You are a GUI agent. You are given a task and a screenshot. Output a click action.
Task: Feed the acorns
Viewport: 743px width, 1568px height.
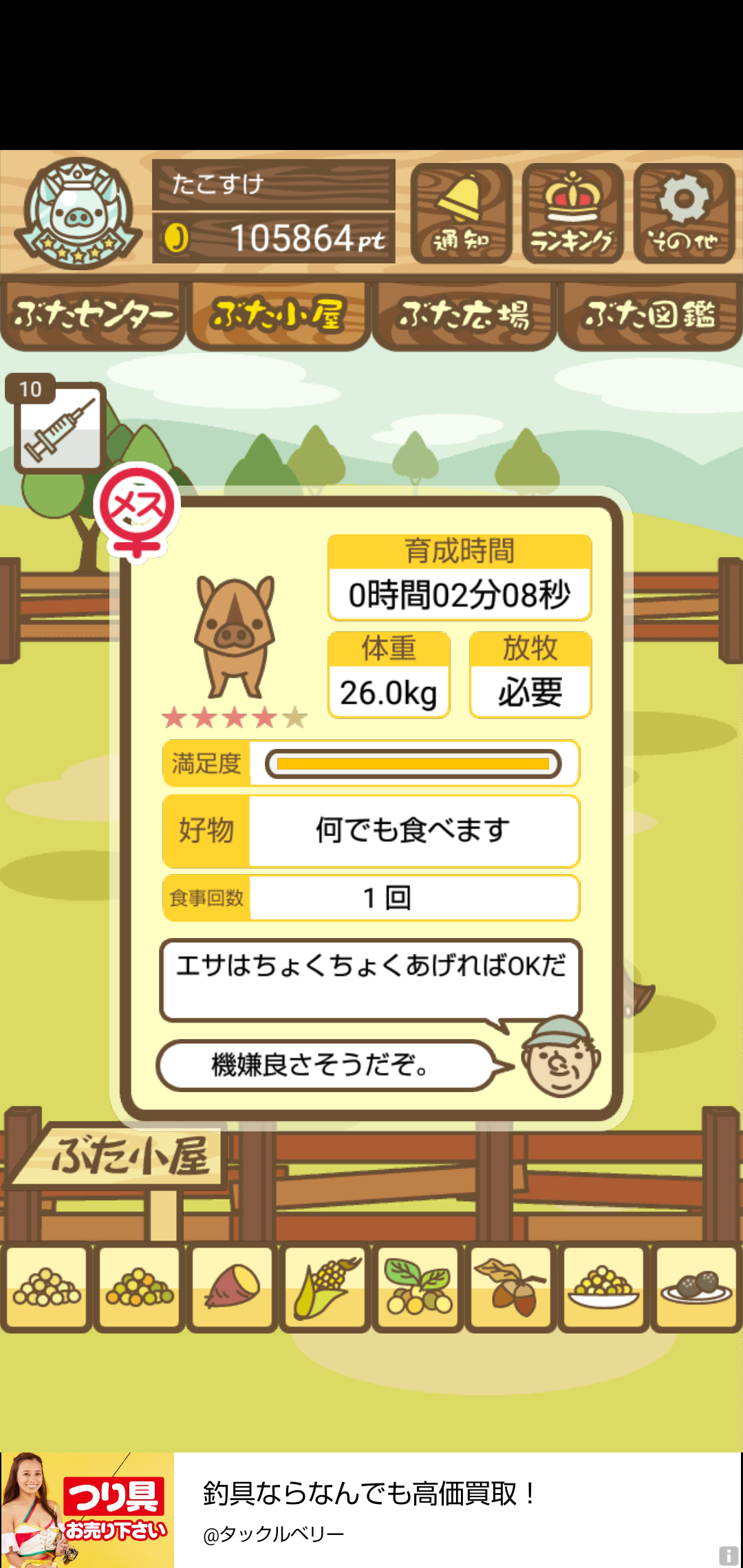click(x=511, y=1287)
